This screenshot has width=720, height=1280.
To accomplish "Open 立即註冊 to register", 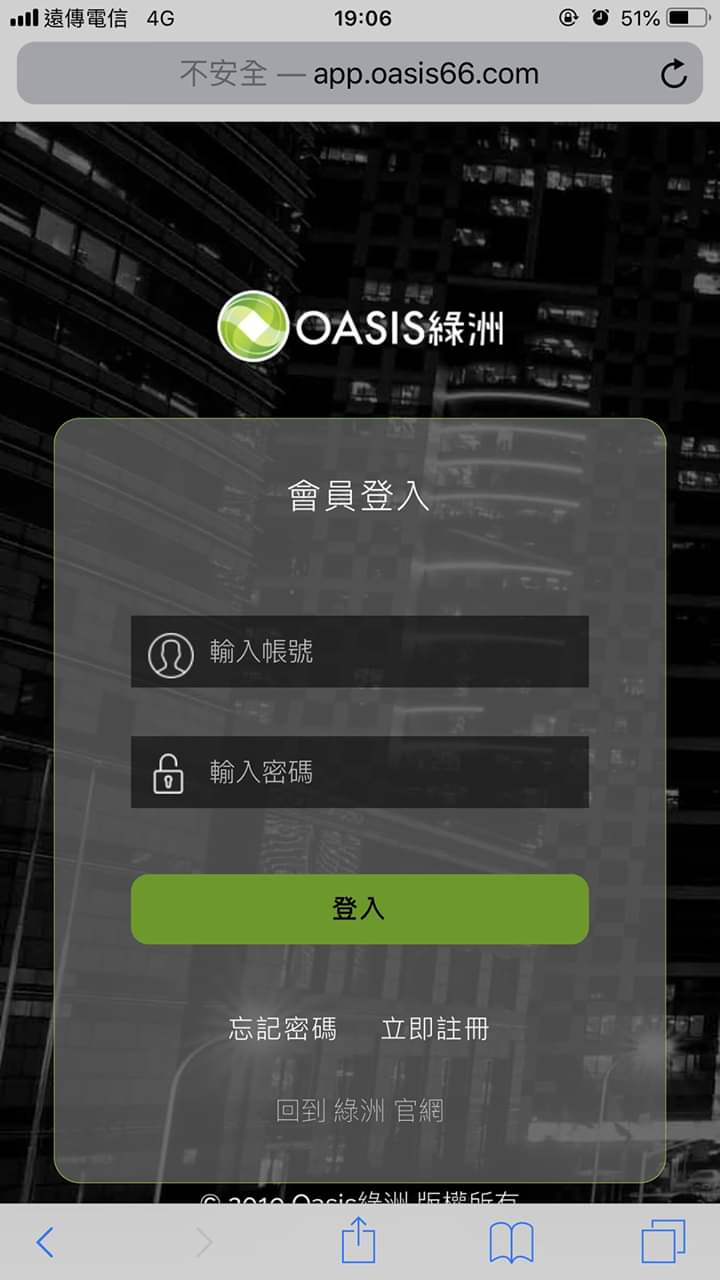I will pos(435,1029).
